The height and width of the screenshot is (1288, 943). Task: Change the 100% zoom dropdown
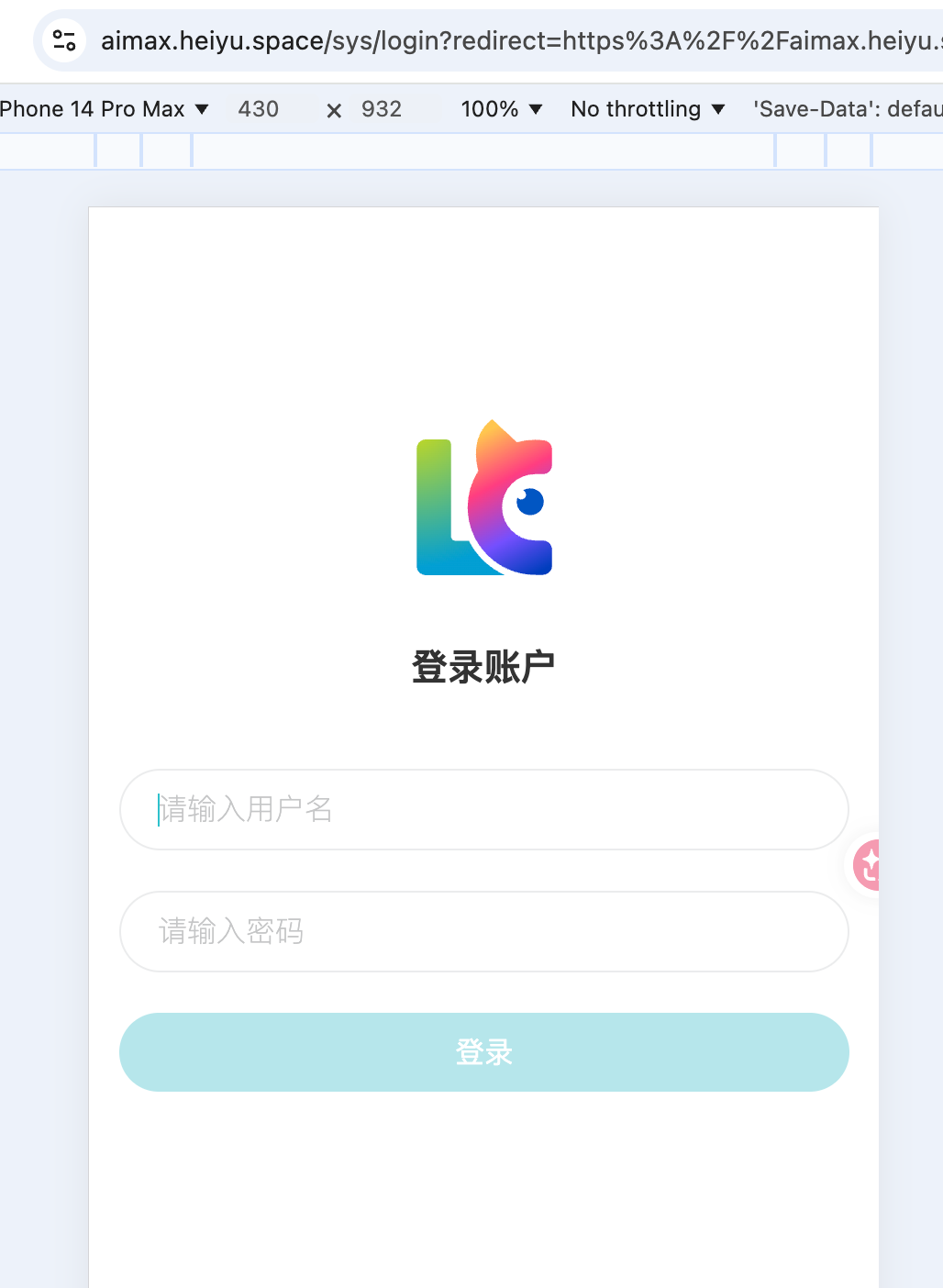coord(501,109)
